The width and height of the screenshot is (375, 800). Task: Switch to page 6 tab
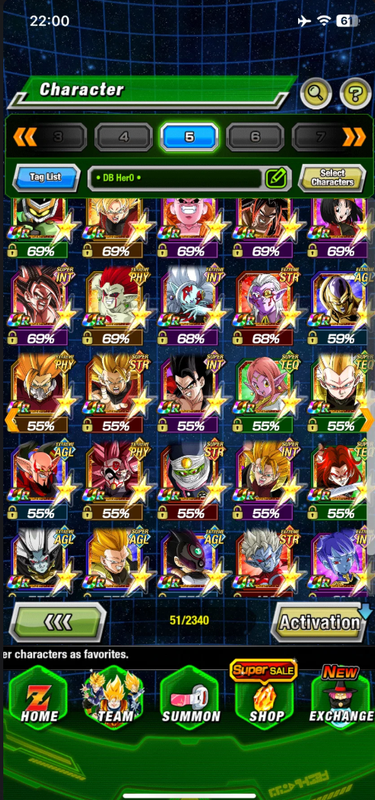(255, 137)
